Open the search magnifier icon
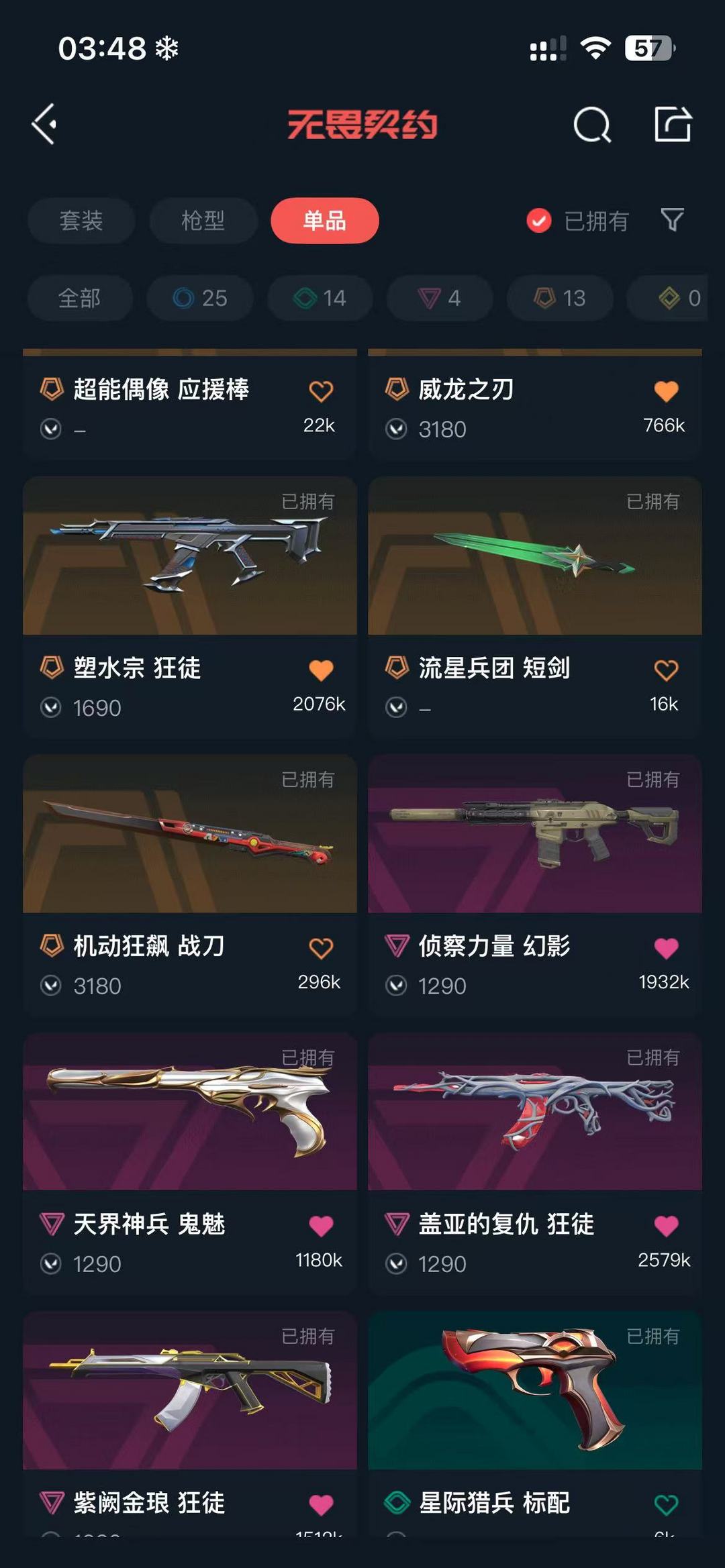Image resolution: width=725 pixels, height=1568 pixels. pyautogui.click(x=592, y=125)
